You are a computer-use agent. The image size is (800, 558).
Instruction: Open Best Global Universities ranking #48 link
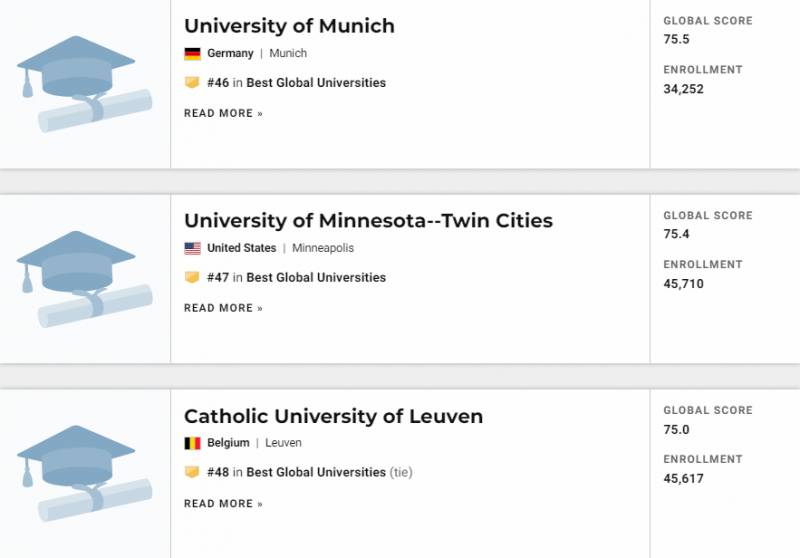tap(316, 472)
